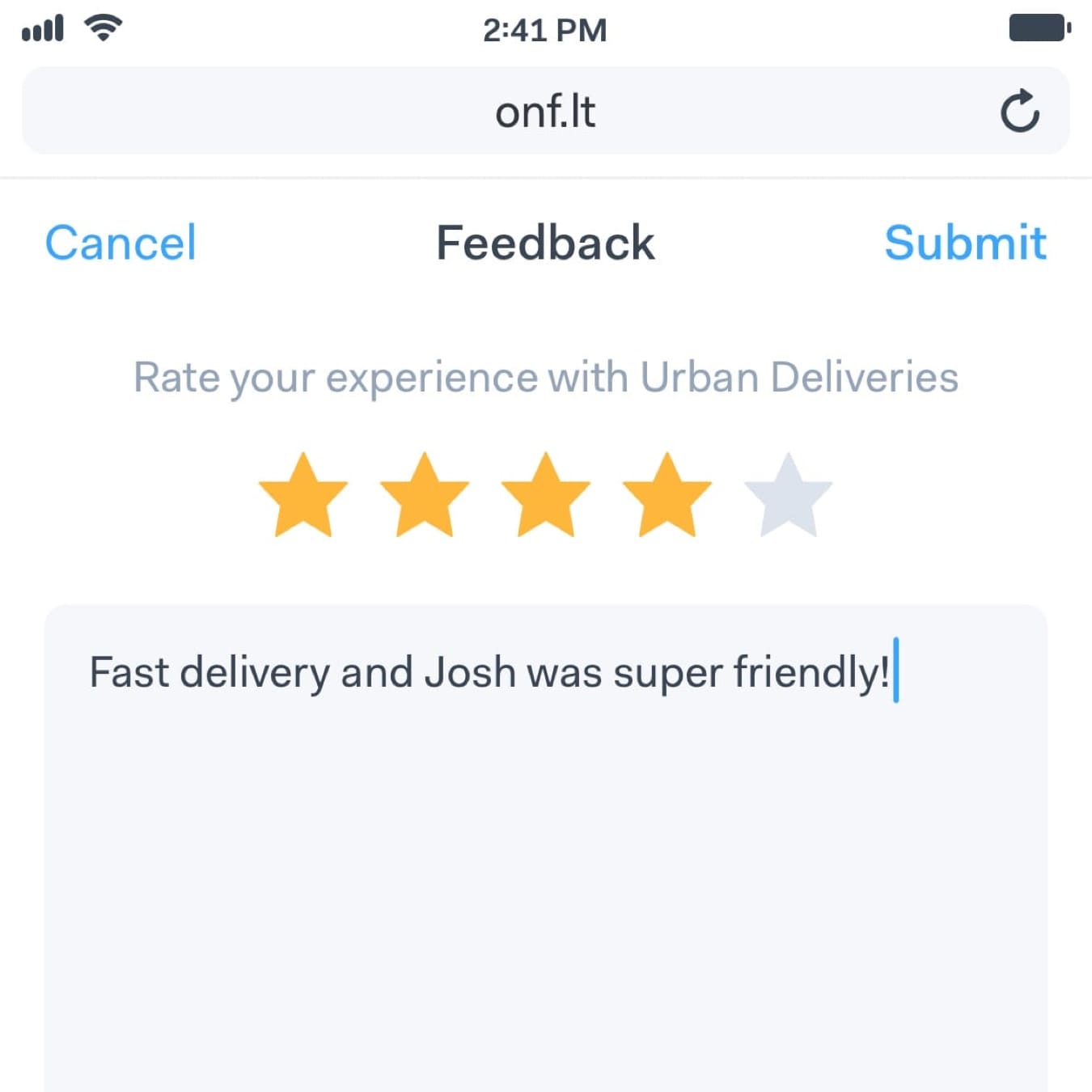Screen dimensions: 1092x1092
Task: Set rating to two stars
Action: tap(424, 496)
